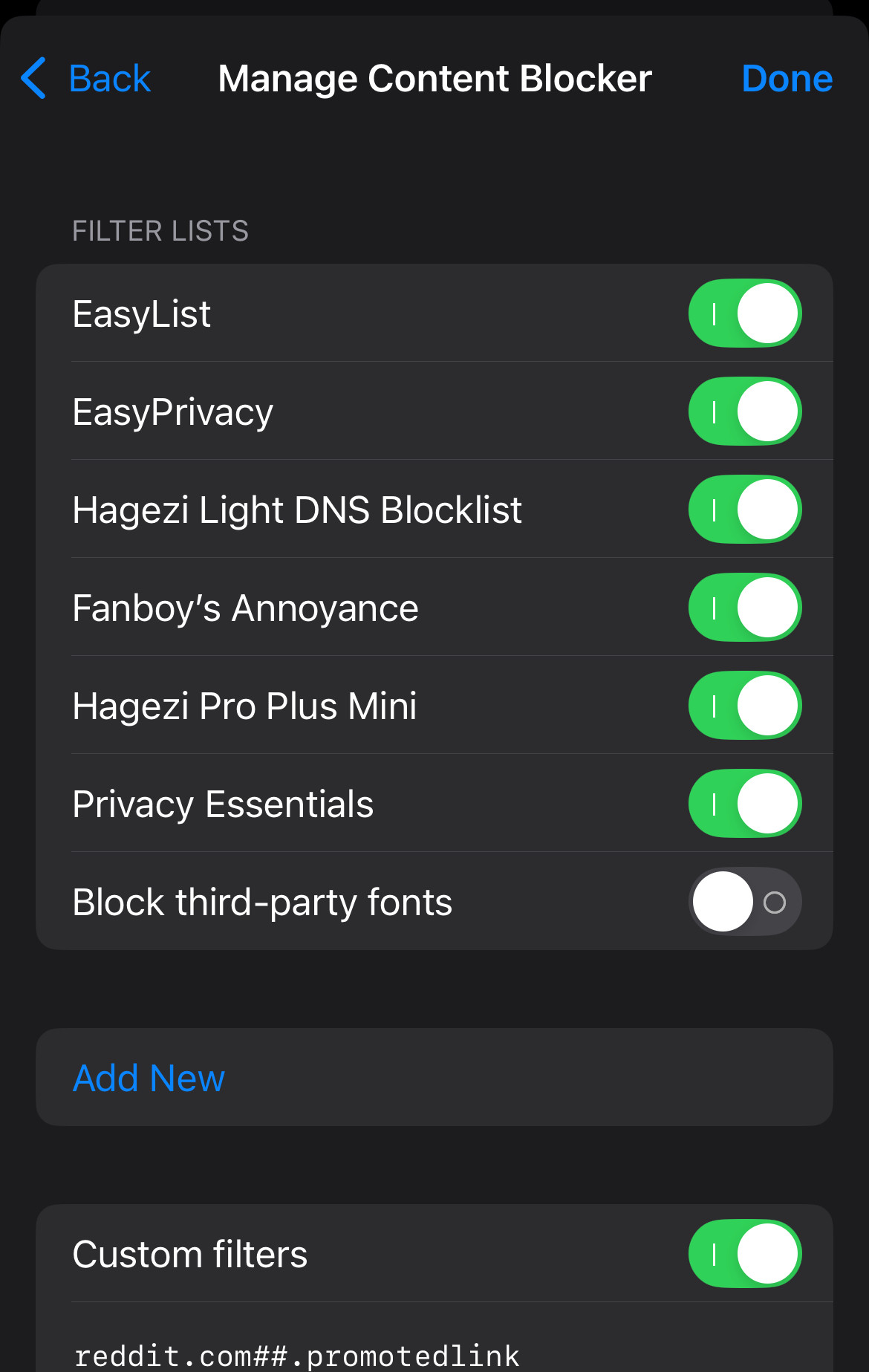Disable Hagezi Pro Plus Mini
Viewport: 869px width, 1372px height.
pyautogui.click(x=744, y=706)
